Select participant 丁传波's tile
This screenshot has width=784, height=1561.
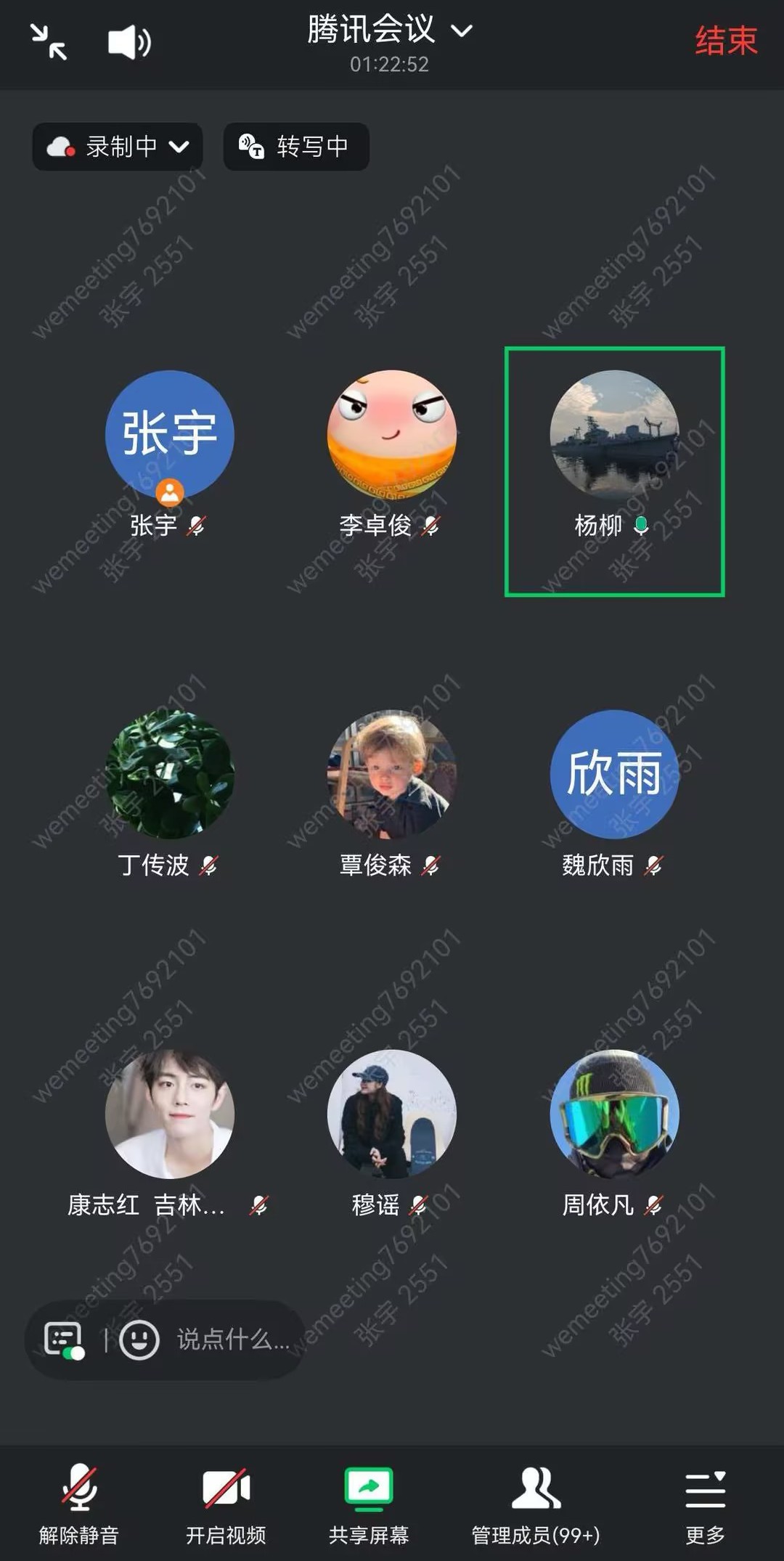coord(169,775)
